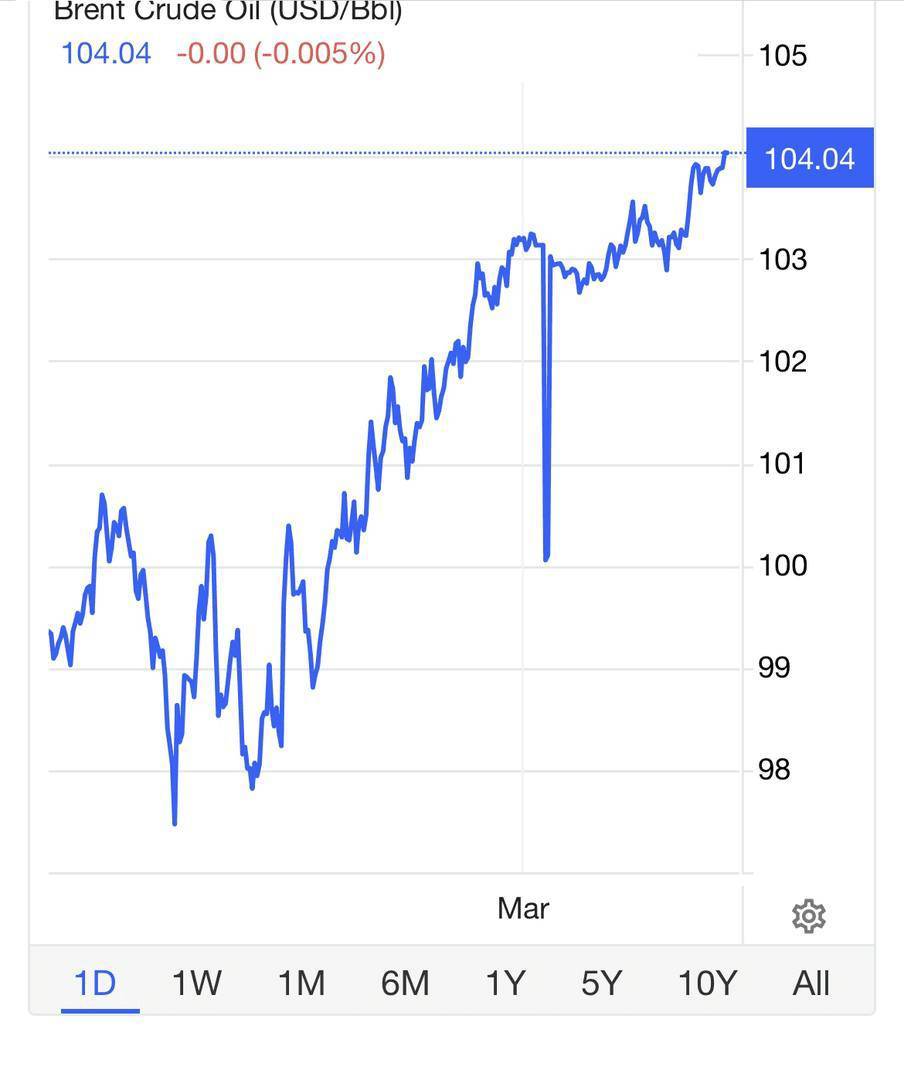The height and width of the screenshot is (1080, 904).
Task: Show All available price history
Action: pyautogui.click(x=811, y=984)
